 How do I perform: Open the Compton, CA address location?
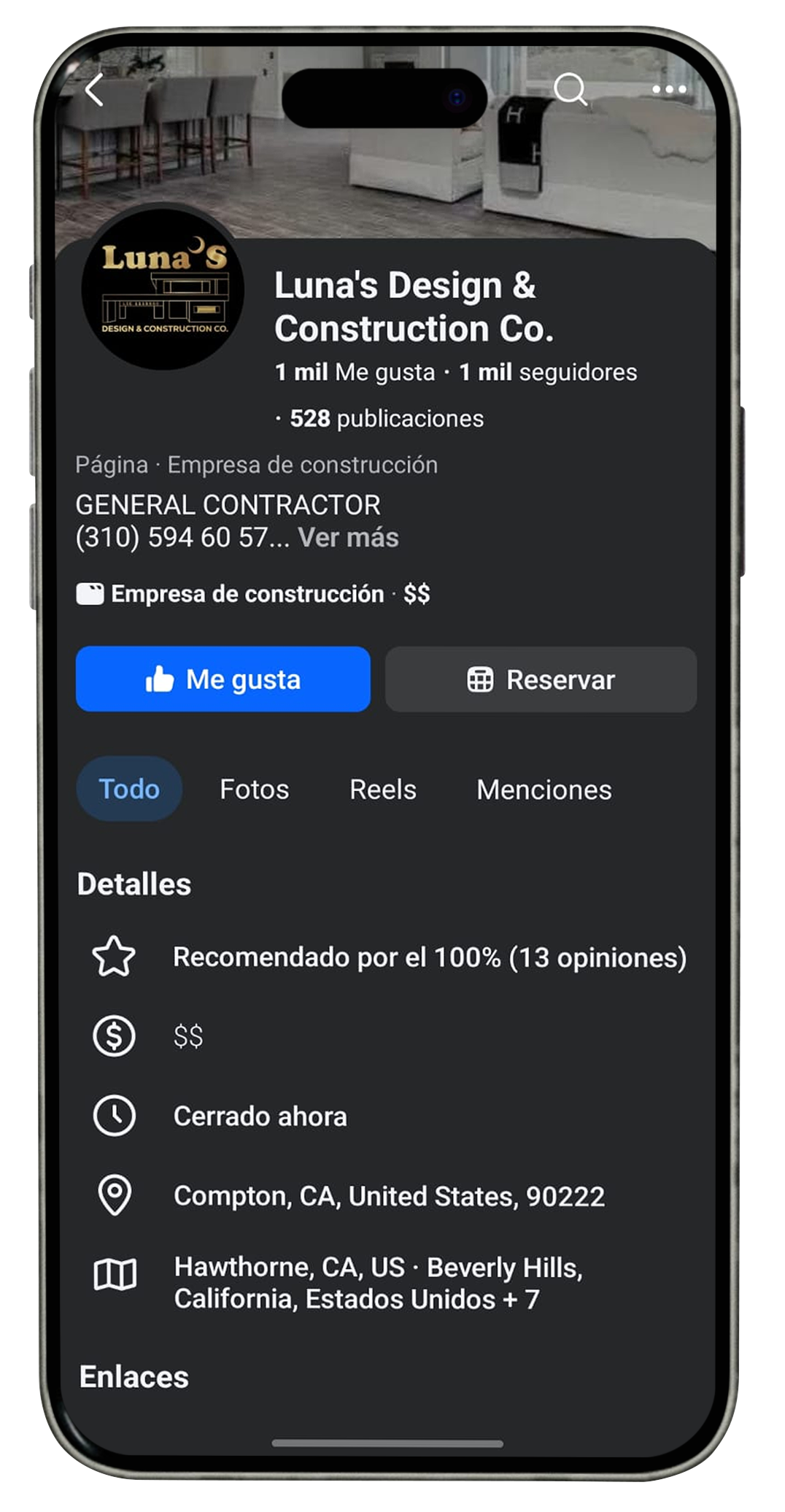tap(389, 1197)
